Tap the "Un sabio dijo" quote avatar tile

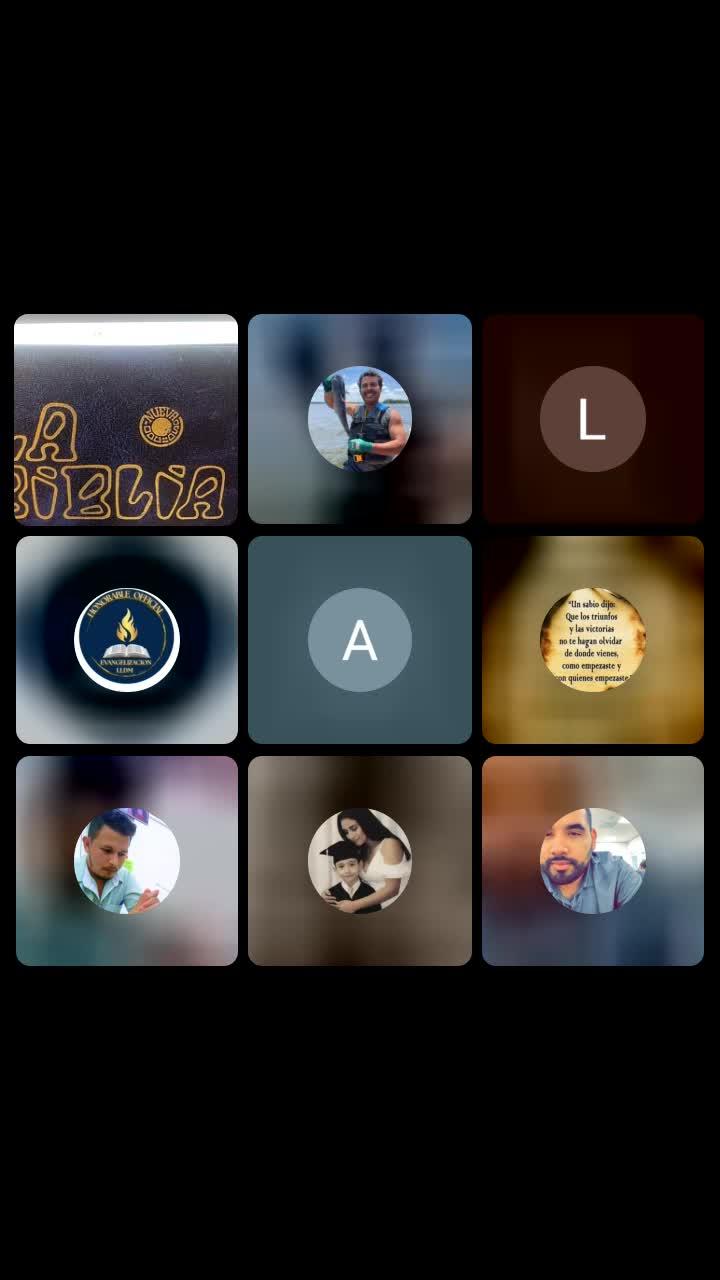click(593, 640)
